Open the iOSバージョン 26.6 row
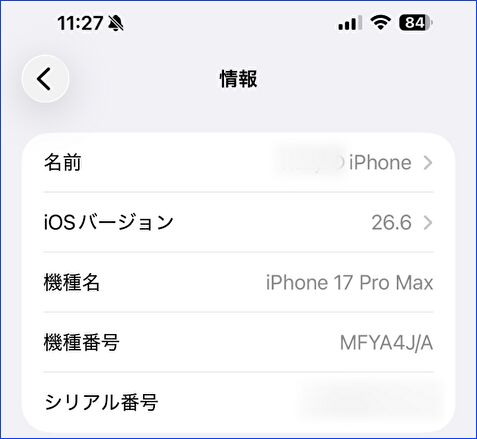 (238, 222)
